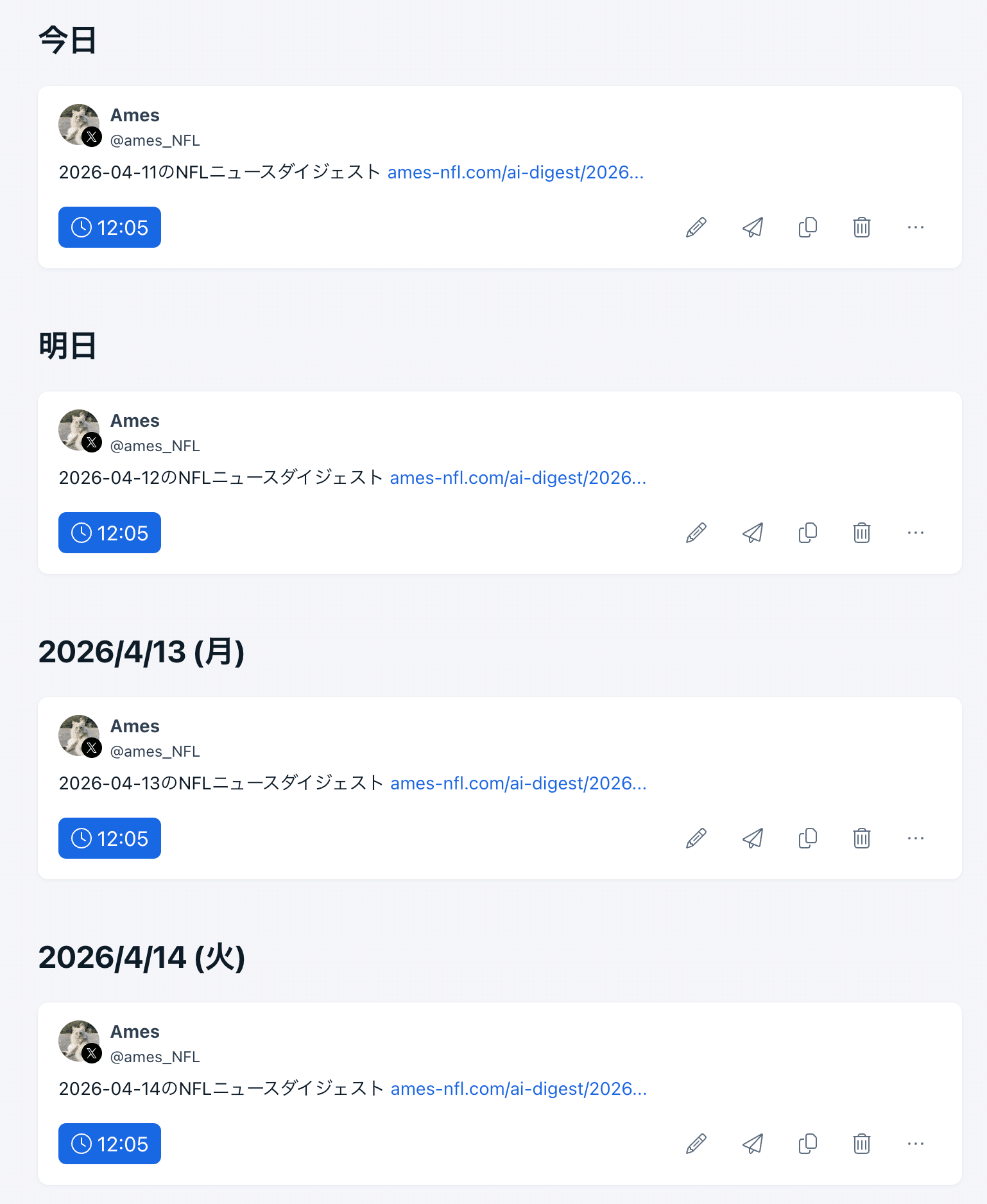Viewport: 987px width, 1204px height.
Task: Open the overflow menu on 2026-04-14 post
Action: coord(916,1144)
